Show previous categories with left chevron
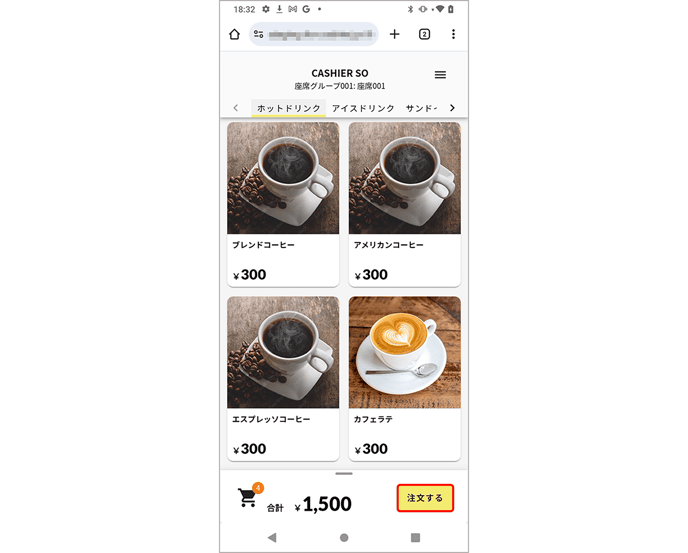Screen dimensions: 688x553 235,108
